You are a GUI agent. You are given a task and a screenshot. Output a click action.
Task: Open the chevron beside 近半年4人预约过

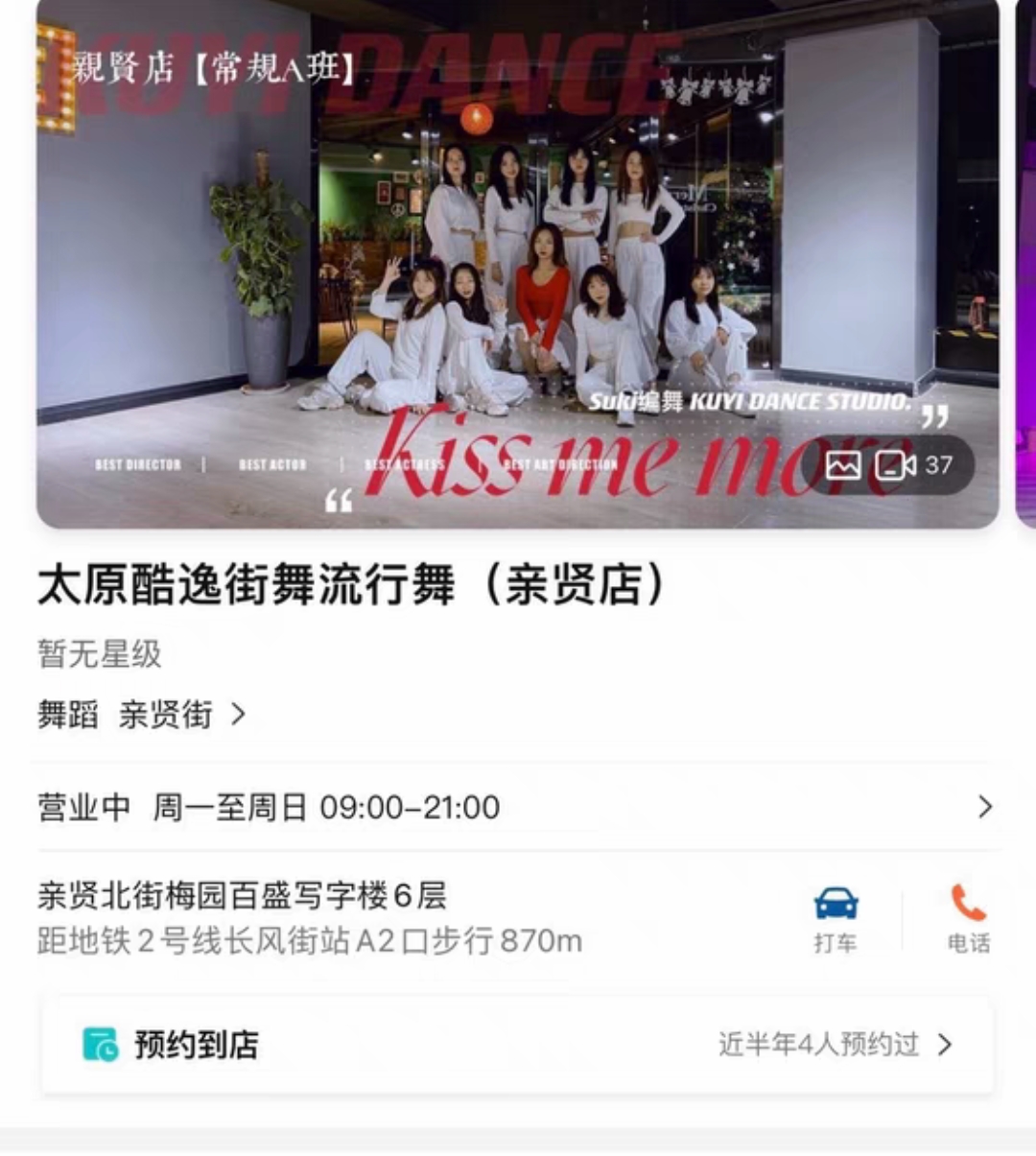coord(945,1046)
